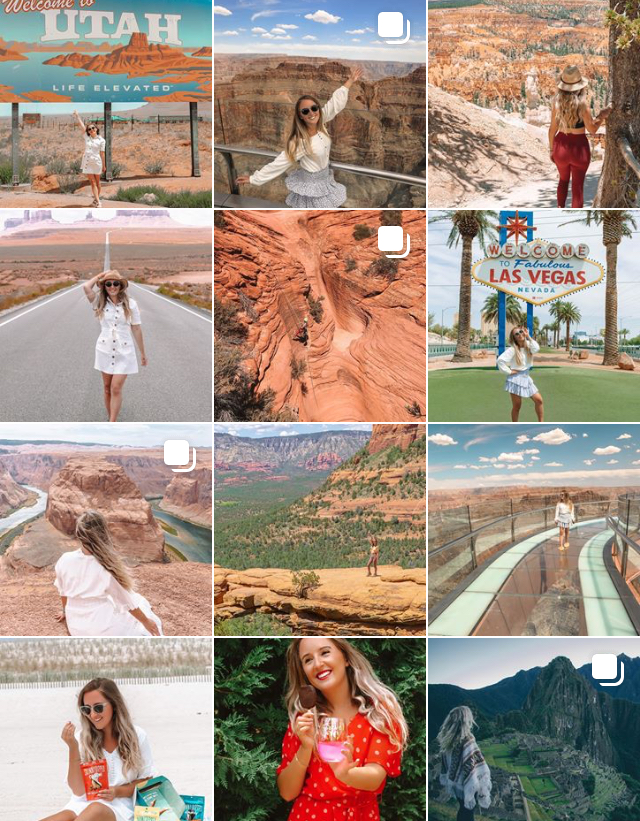The width and height of the screenshot is (640, 821).
Task: Open the red dress ice cream post
Action: click(x=319, y=730)
